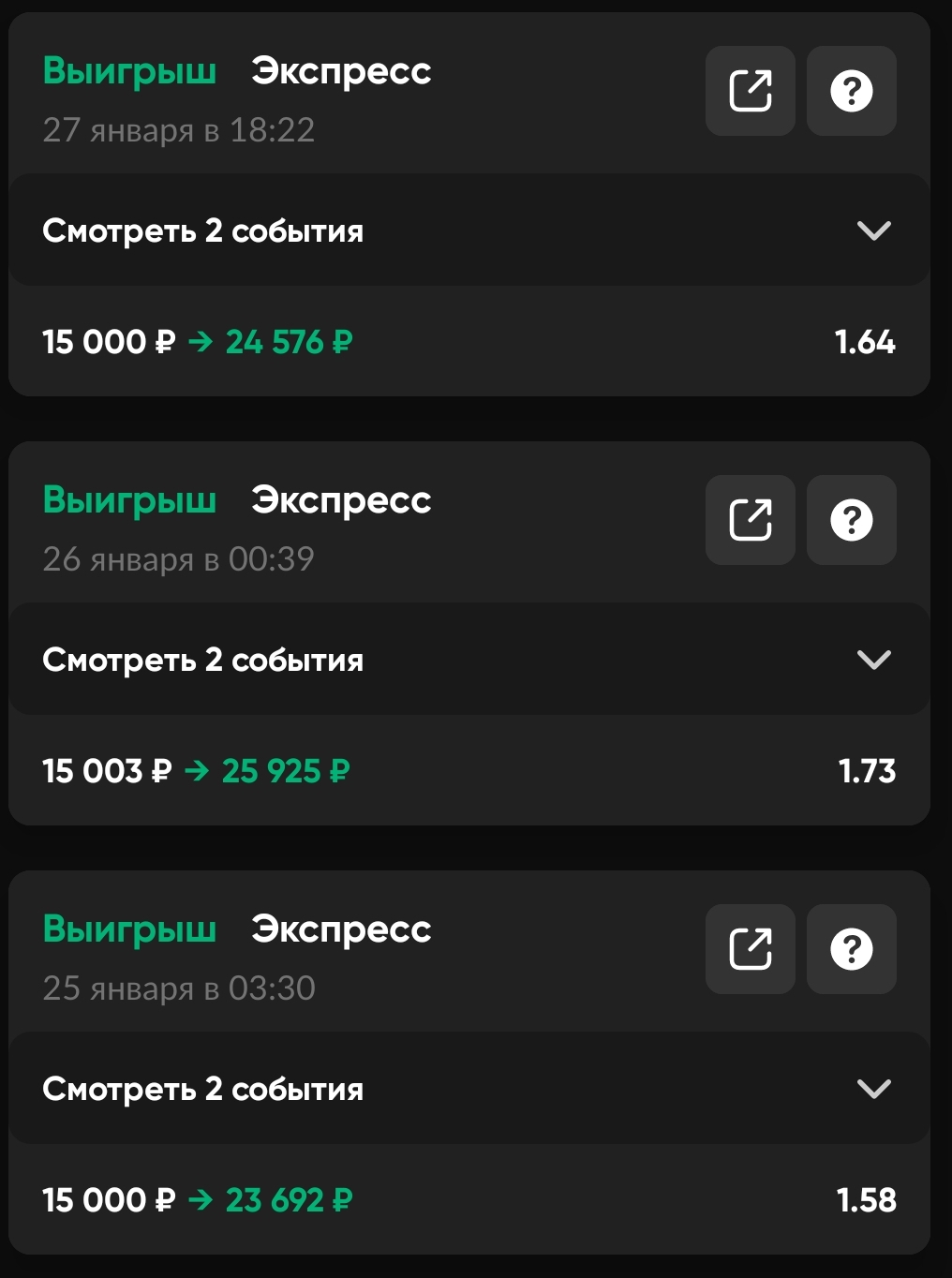
Task: Open help for the 27 января bet
Action: 851,91
